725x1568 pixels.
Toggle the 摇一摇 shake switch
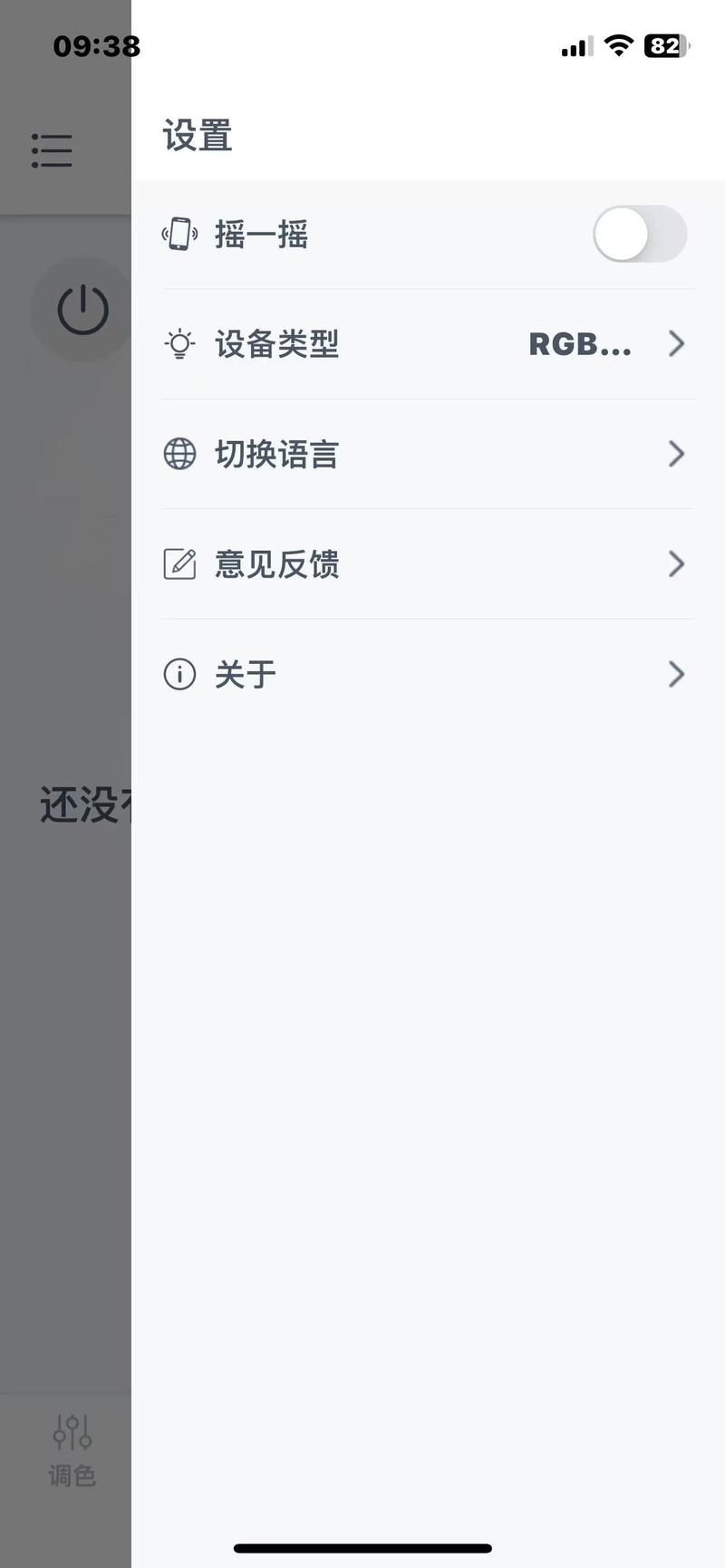coord(640,235)
